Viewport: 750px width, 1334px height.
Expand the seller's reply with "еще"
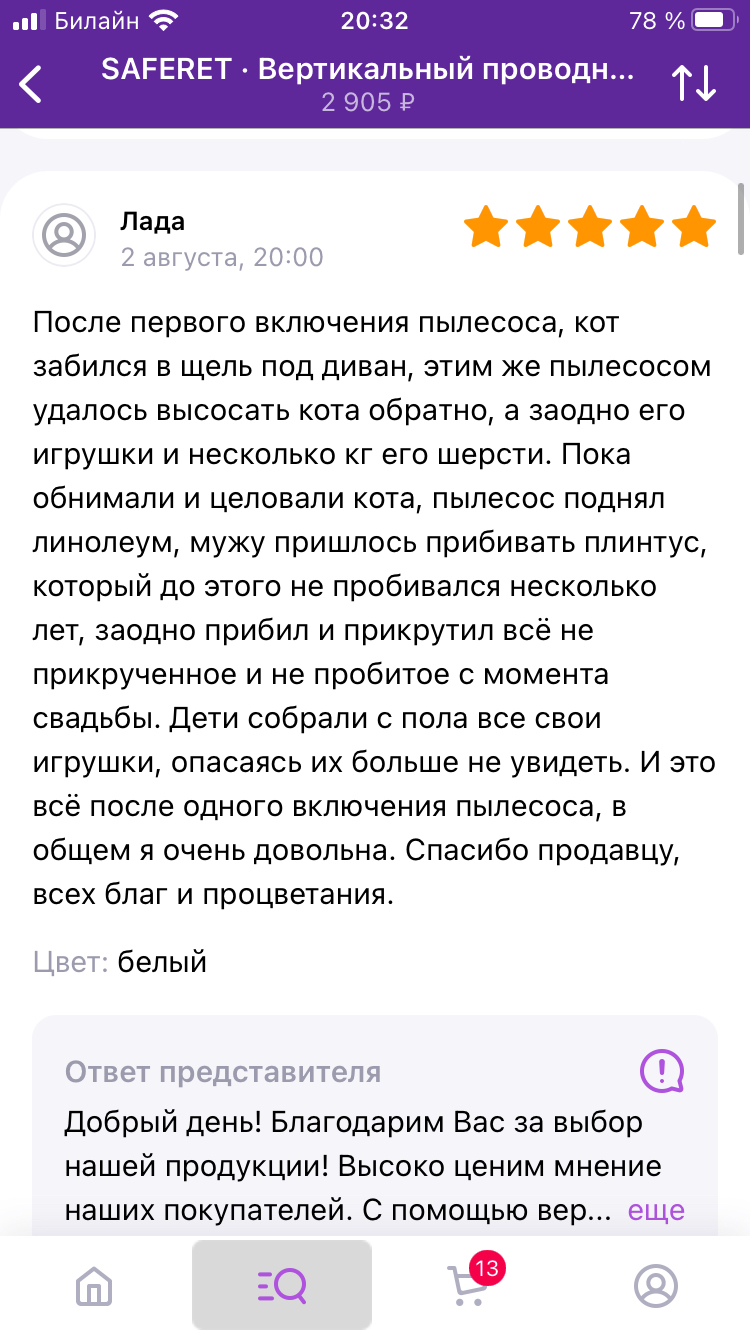pos(656,1210)
